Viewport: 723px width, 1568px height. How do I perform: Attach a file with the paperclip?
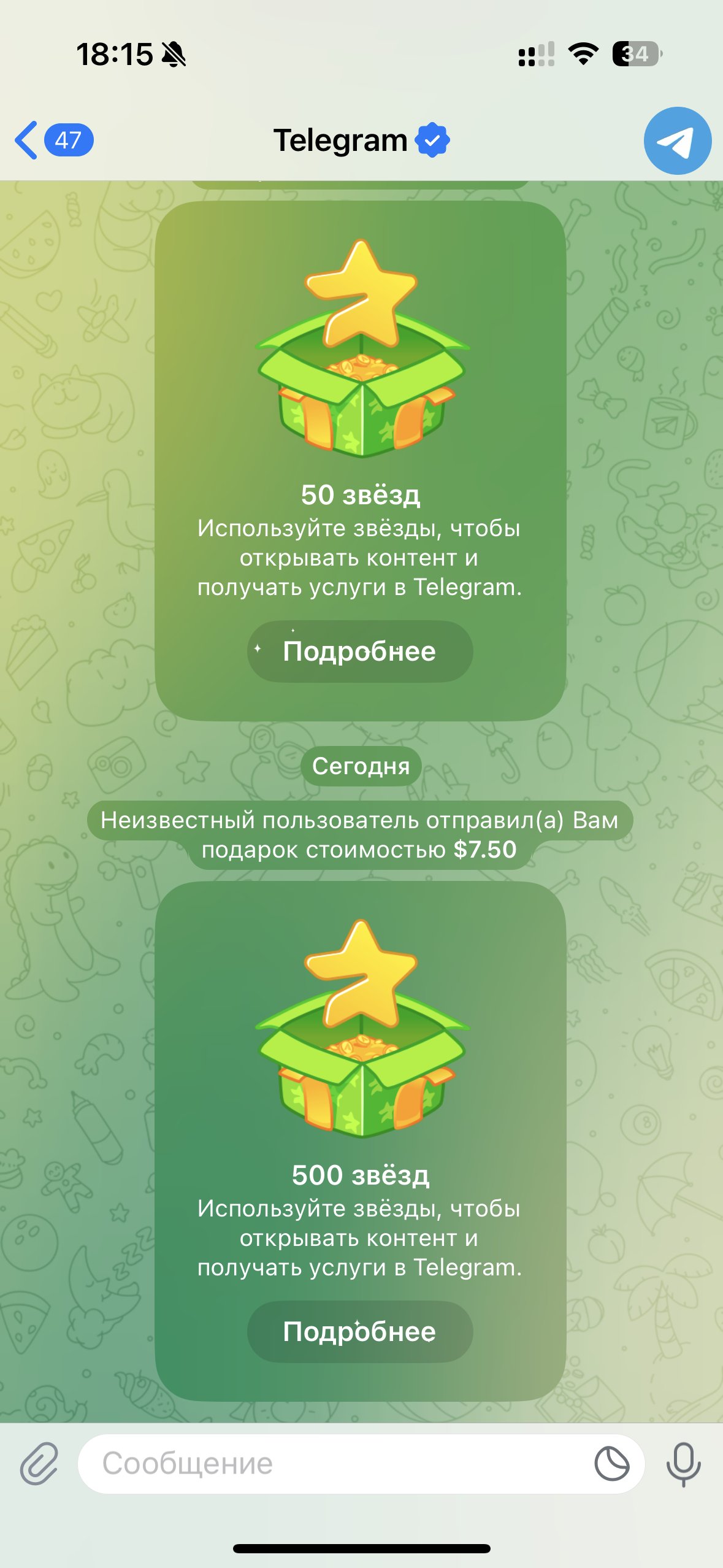39,1464
